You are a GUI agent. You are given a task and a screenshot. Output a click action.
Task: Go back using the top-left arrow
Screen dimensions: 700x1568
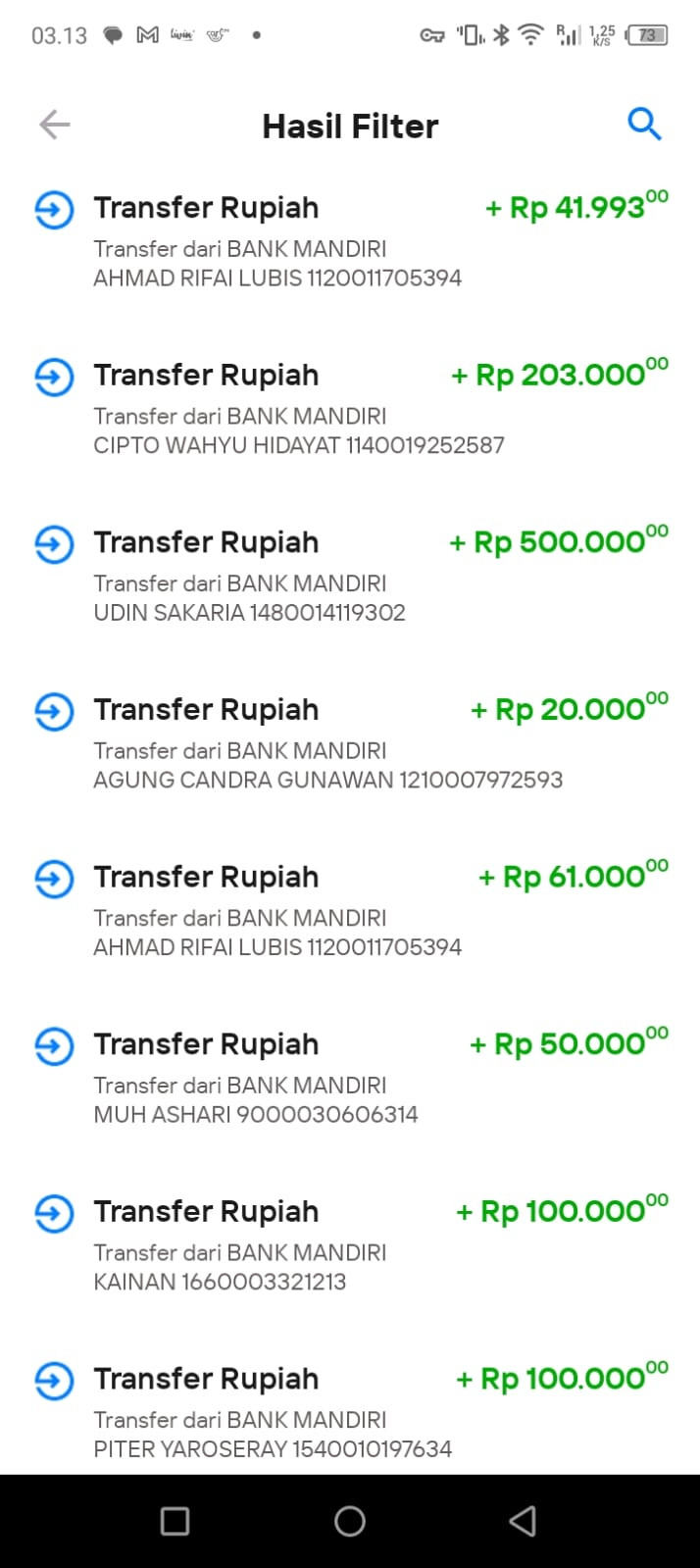[x=55, y=125]
